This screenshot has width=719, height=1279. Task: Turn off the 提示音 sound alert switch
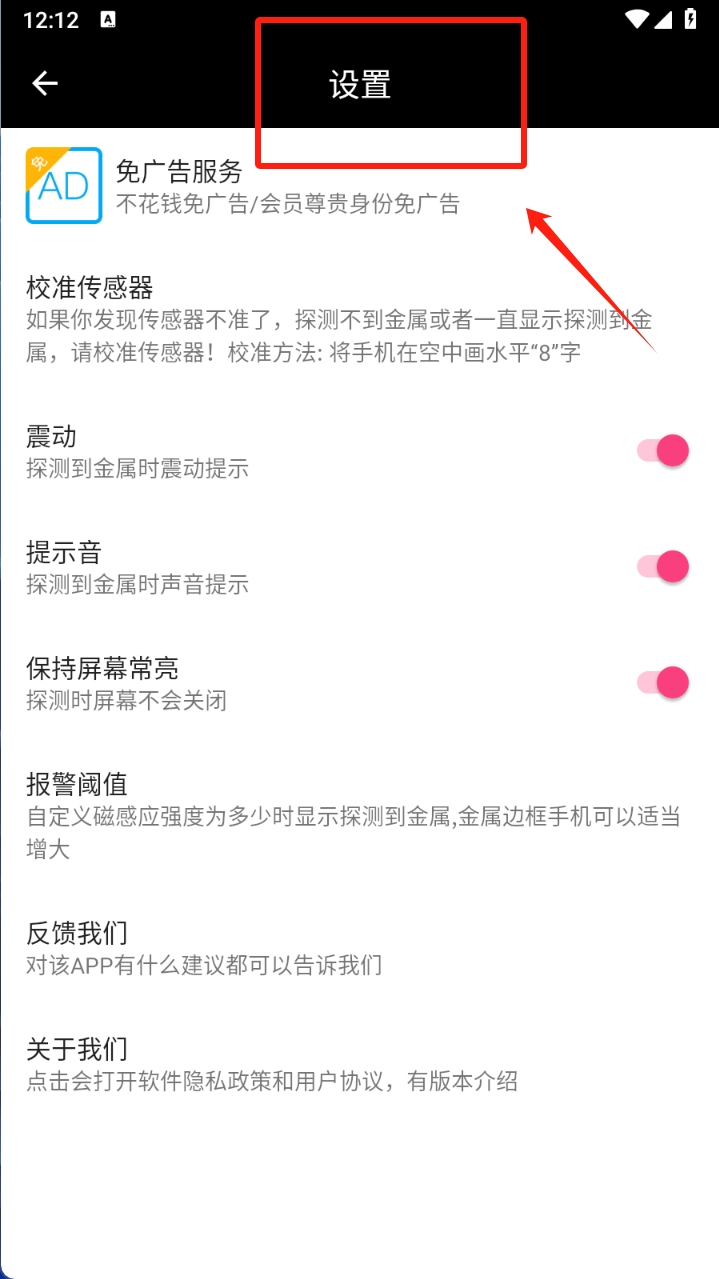click(x=663, y=567)
